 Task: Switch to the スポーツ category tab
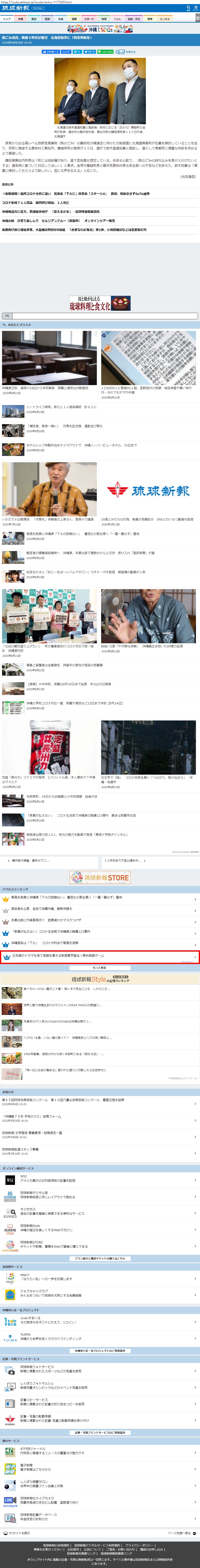coord(89,19)
